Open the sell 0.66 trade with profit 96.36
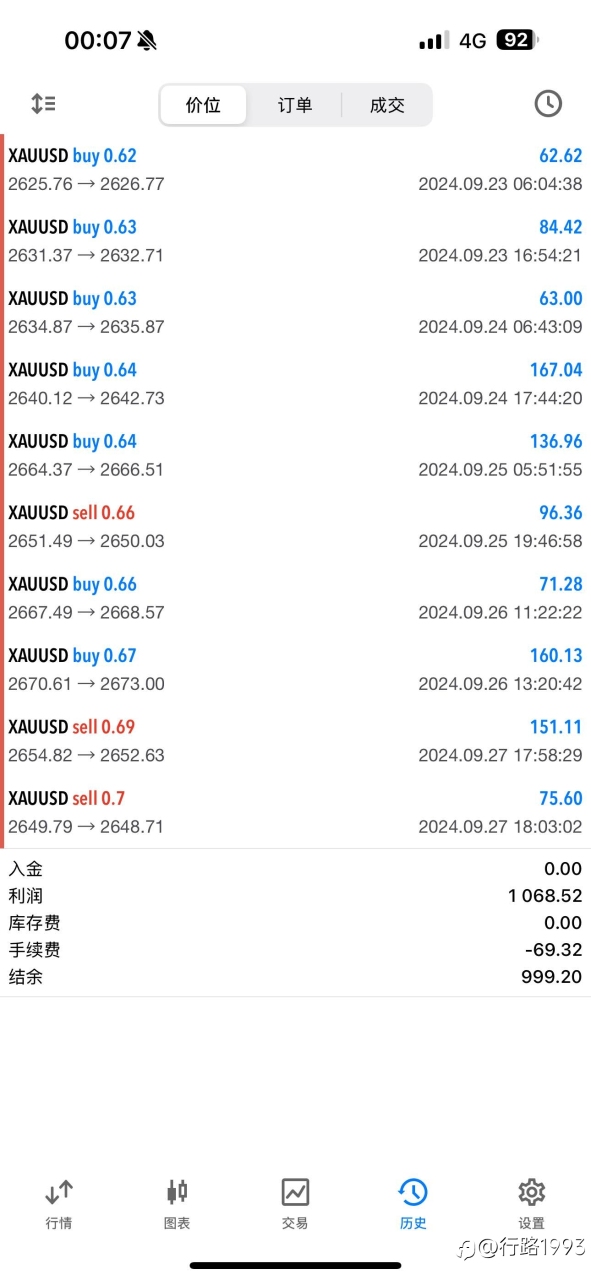 coord(295,527)
